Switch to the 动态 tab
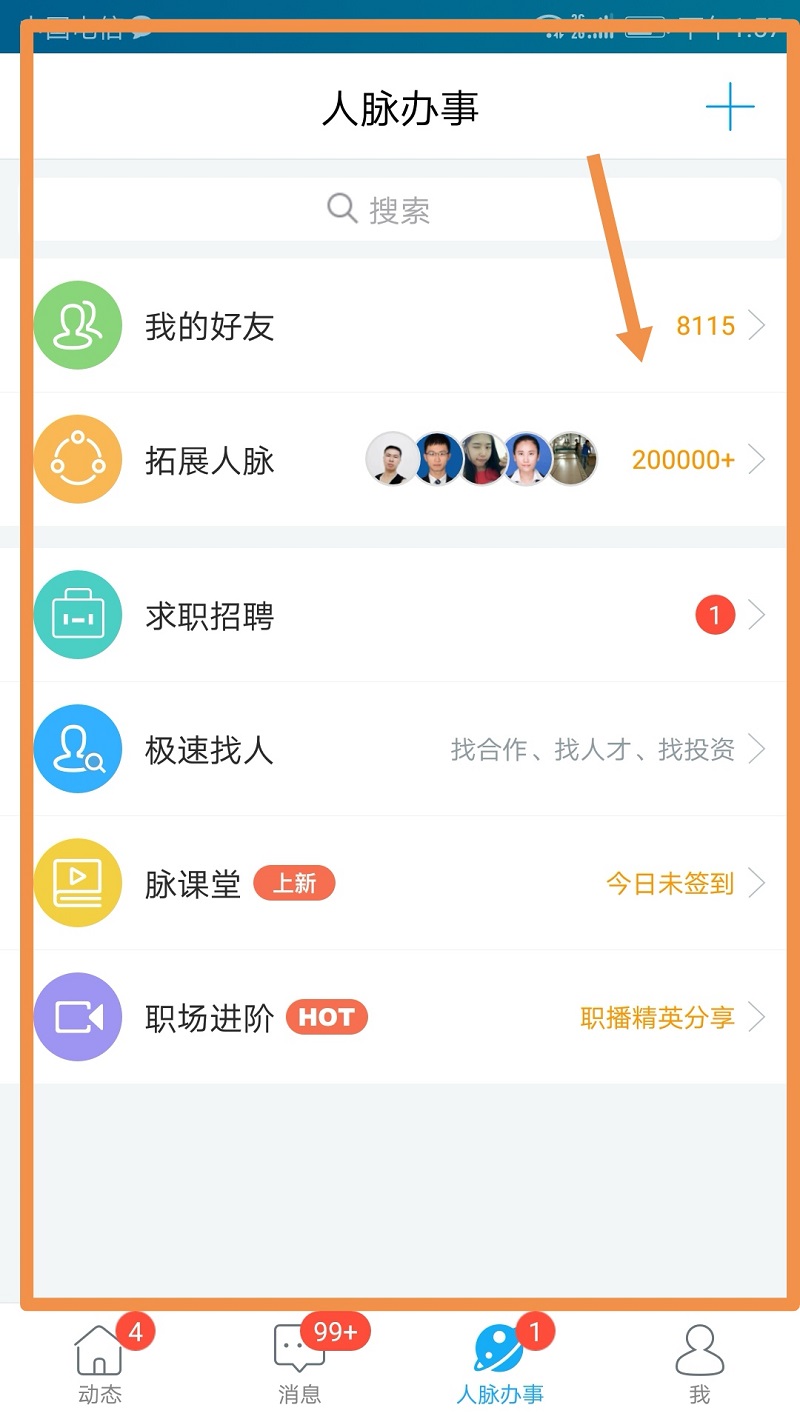The image size is (800, 1422). [100, 1362]
